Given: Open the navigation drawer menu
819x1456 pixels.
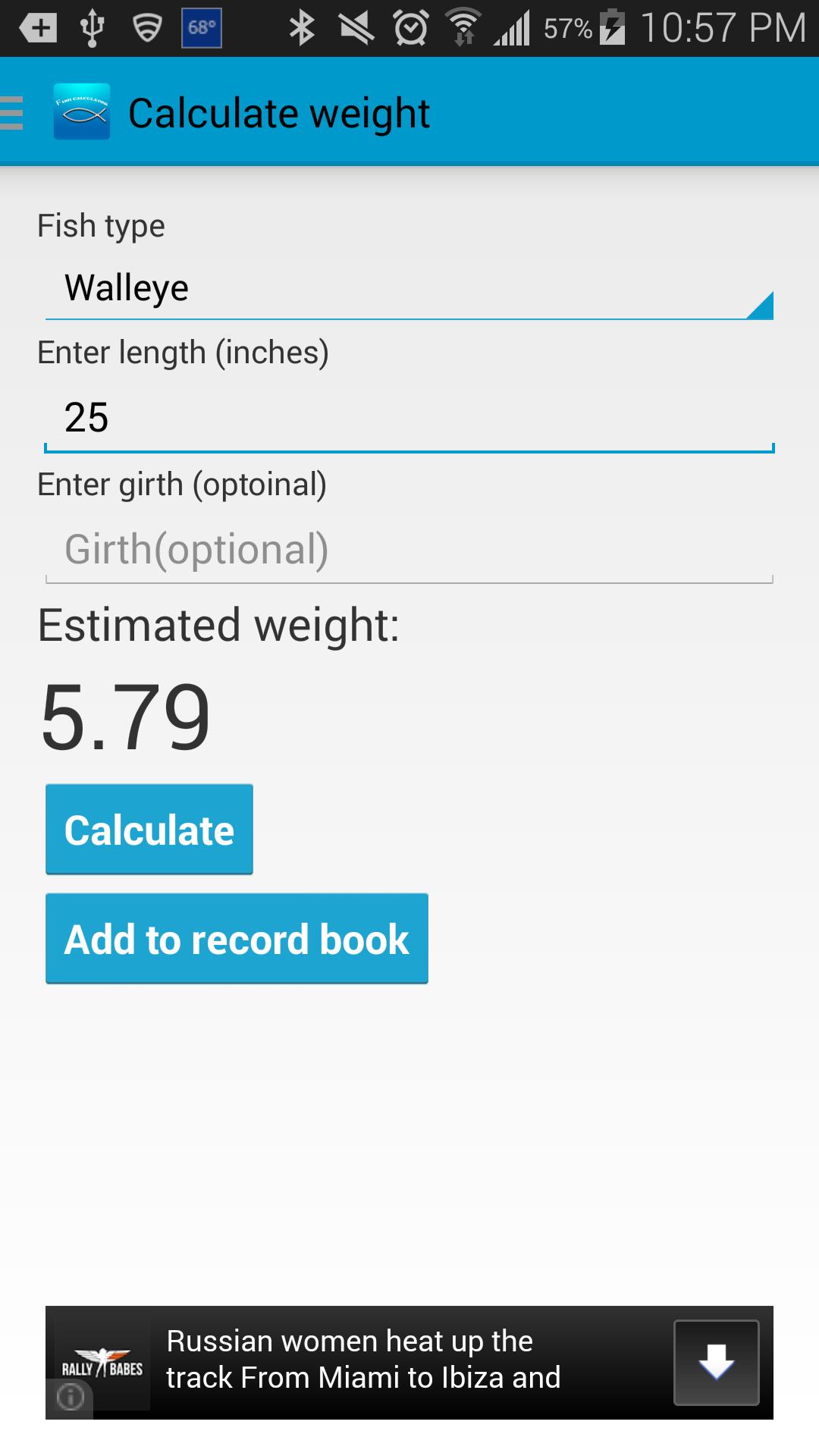Looking at the screenshot, I should click(11, 112).
